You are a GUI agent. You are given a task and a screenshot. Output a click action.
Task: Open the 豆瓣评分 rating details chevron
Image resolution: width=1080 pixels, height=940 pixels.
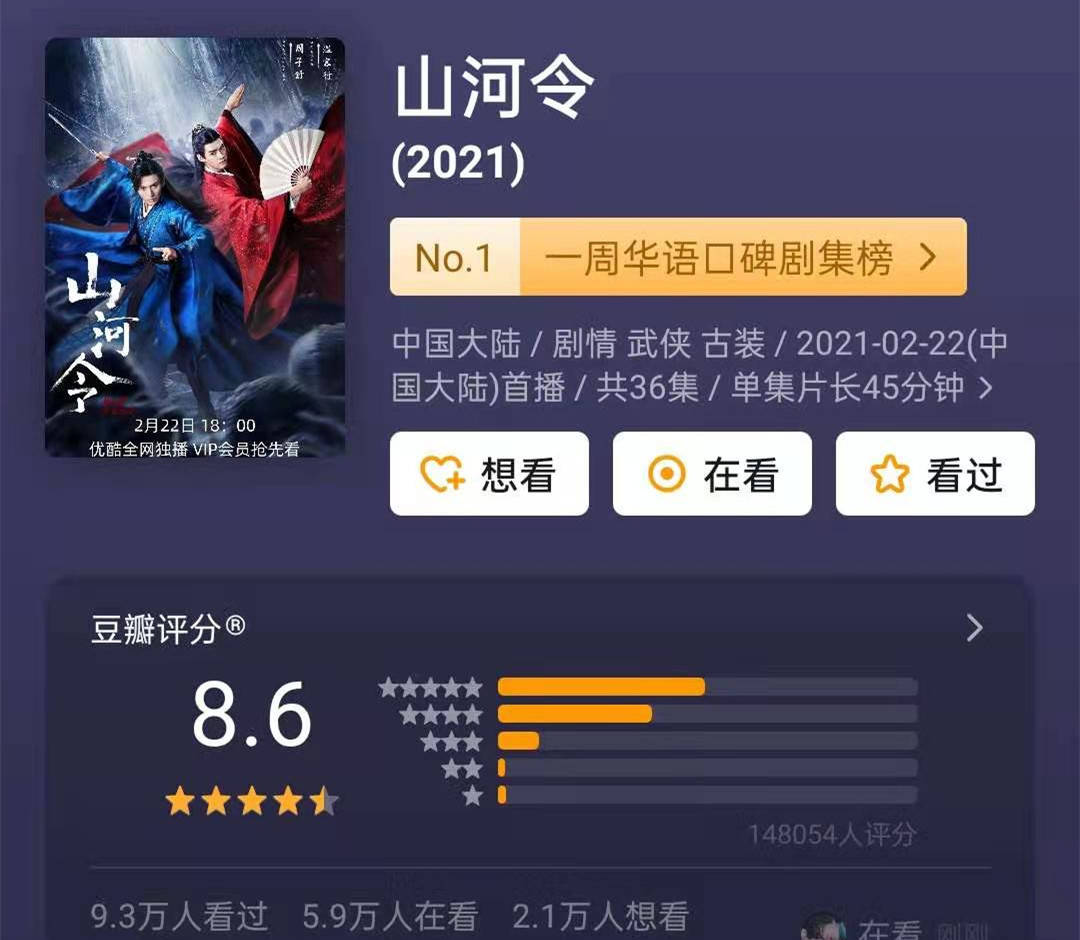tap(975, 628)
